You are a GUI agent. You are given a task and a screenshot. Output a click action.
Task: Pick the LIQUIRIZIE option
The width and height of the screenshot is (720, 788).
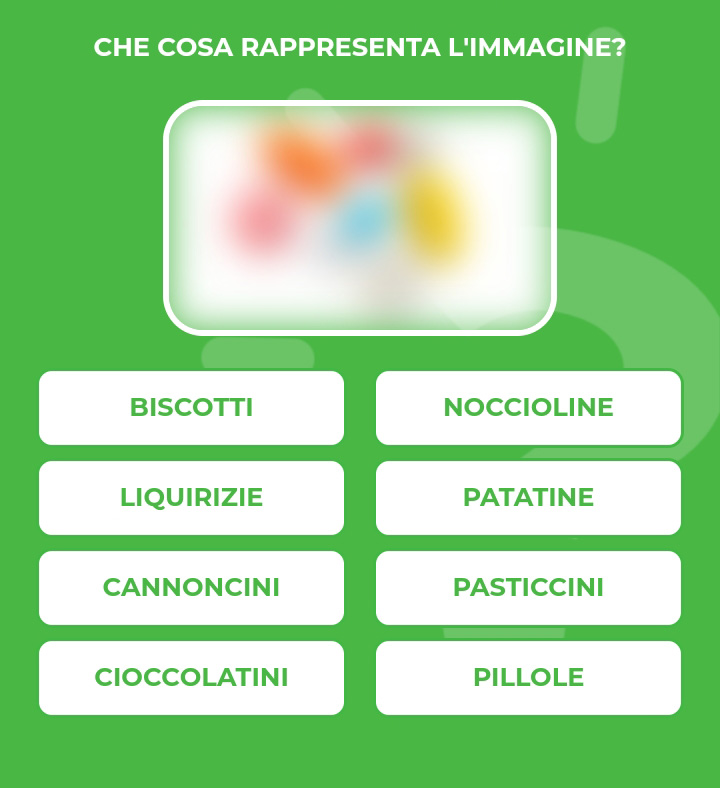click(x=191, y=498)
